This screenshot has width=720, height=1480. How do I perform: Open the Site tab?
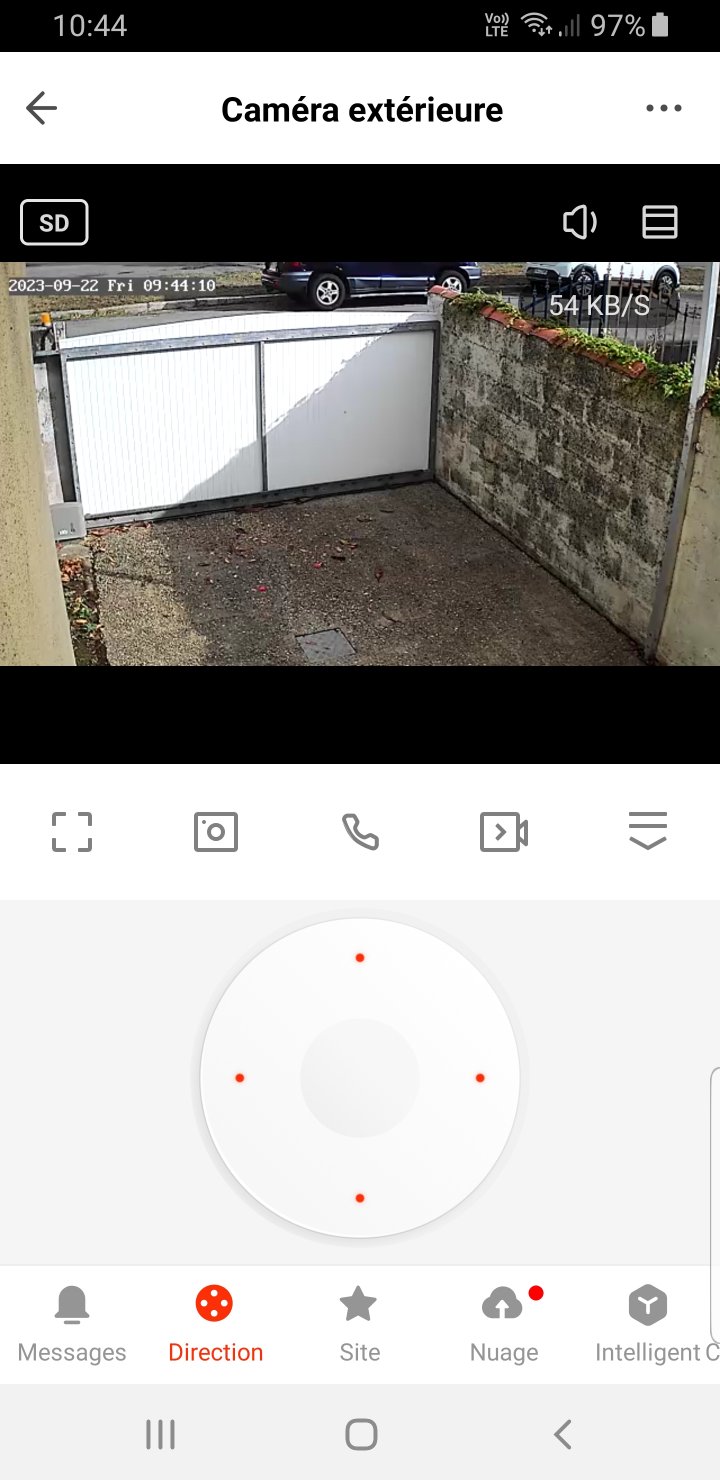(x=359, y=1325)
